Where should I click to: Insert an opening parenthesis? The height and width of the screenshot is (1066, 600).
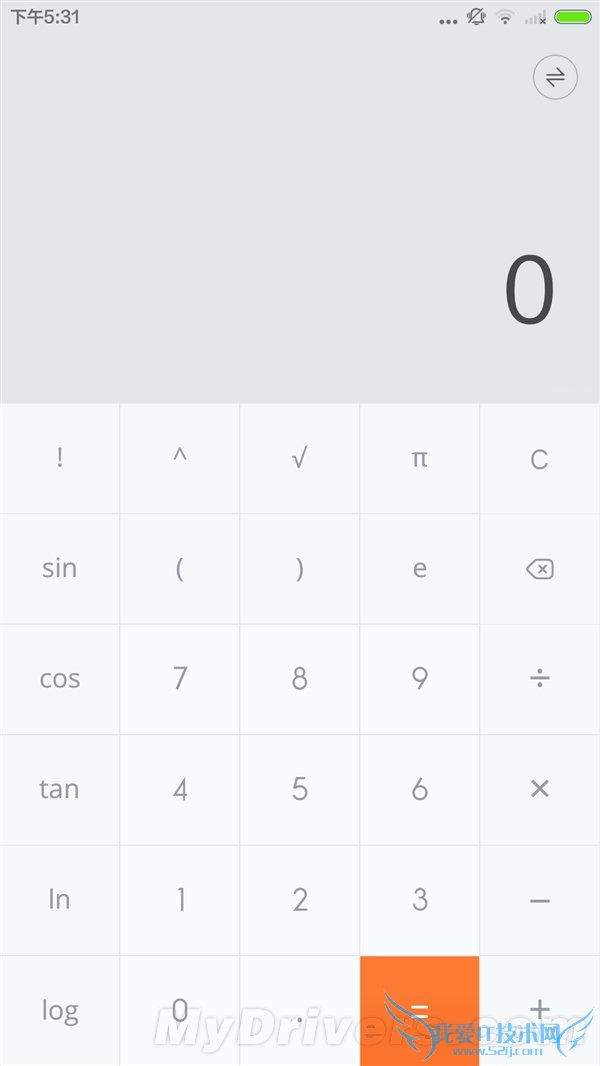tap(180, 569)
